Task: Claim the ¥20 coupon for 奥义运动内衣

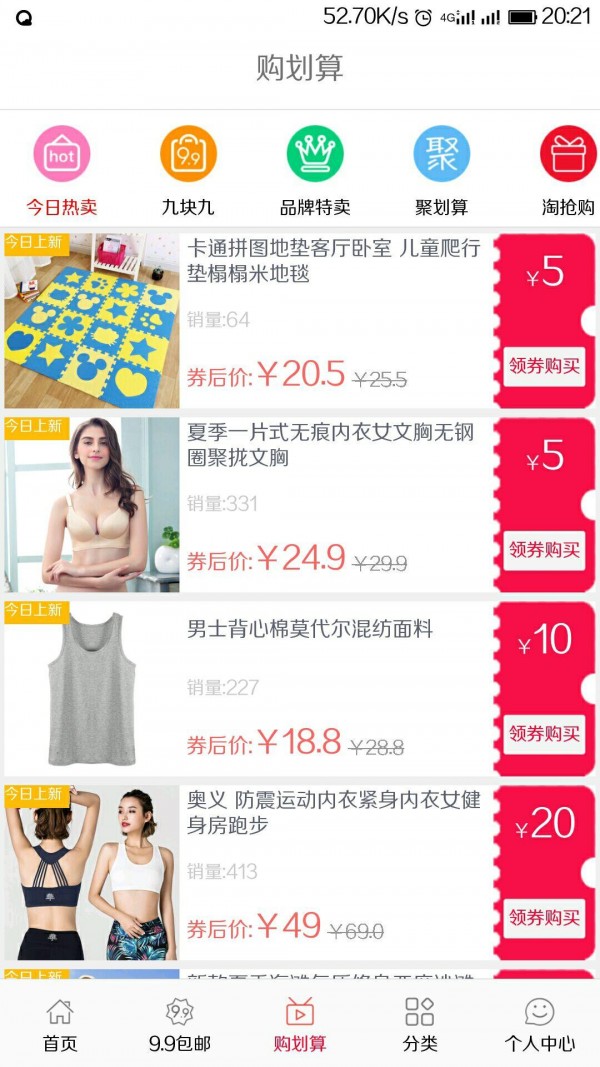Action: click(544, 918)
